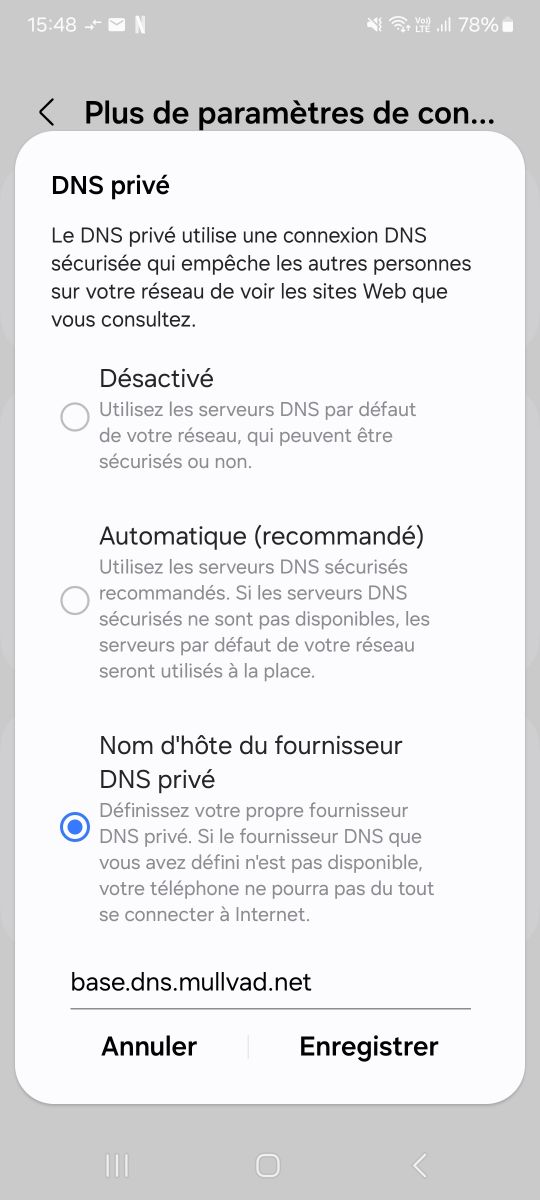This screenshot has width=540, height=1200.
Task: Open recent apps from navigation bar
Action: point(117,1165)
